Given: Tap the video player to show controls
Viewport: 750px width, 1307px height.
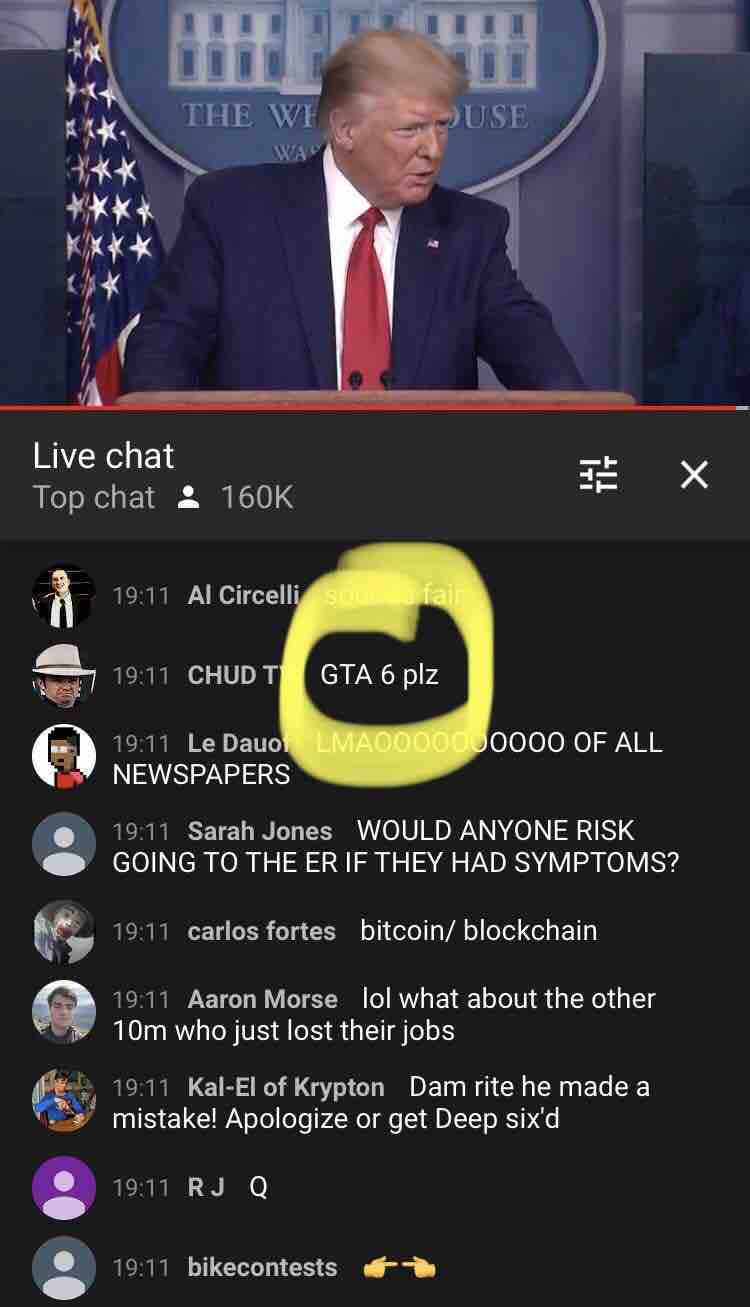Looking at the screenshot, I should point(375,200).
